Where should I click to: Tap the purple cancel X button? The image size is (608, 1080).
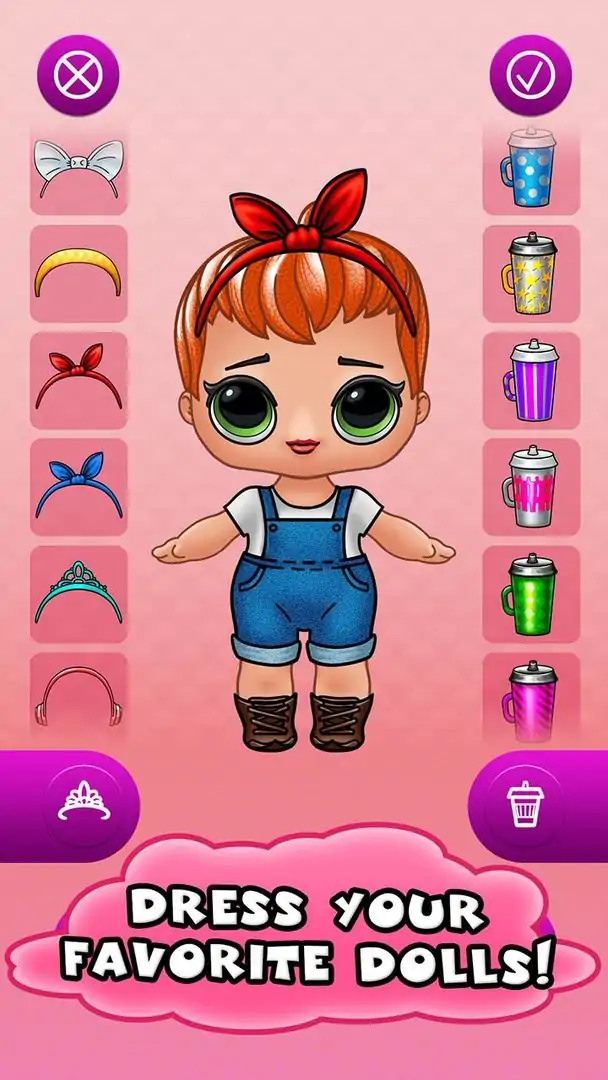[78, 76]
